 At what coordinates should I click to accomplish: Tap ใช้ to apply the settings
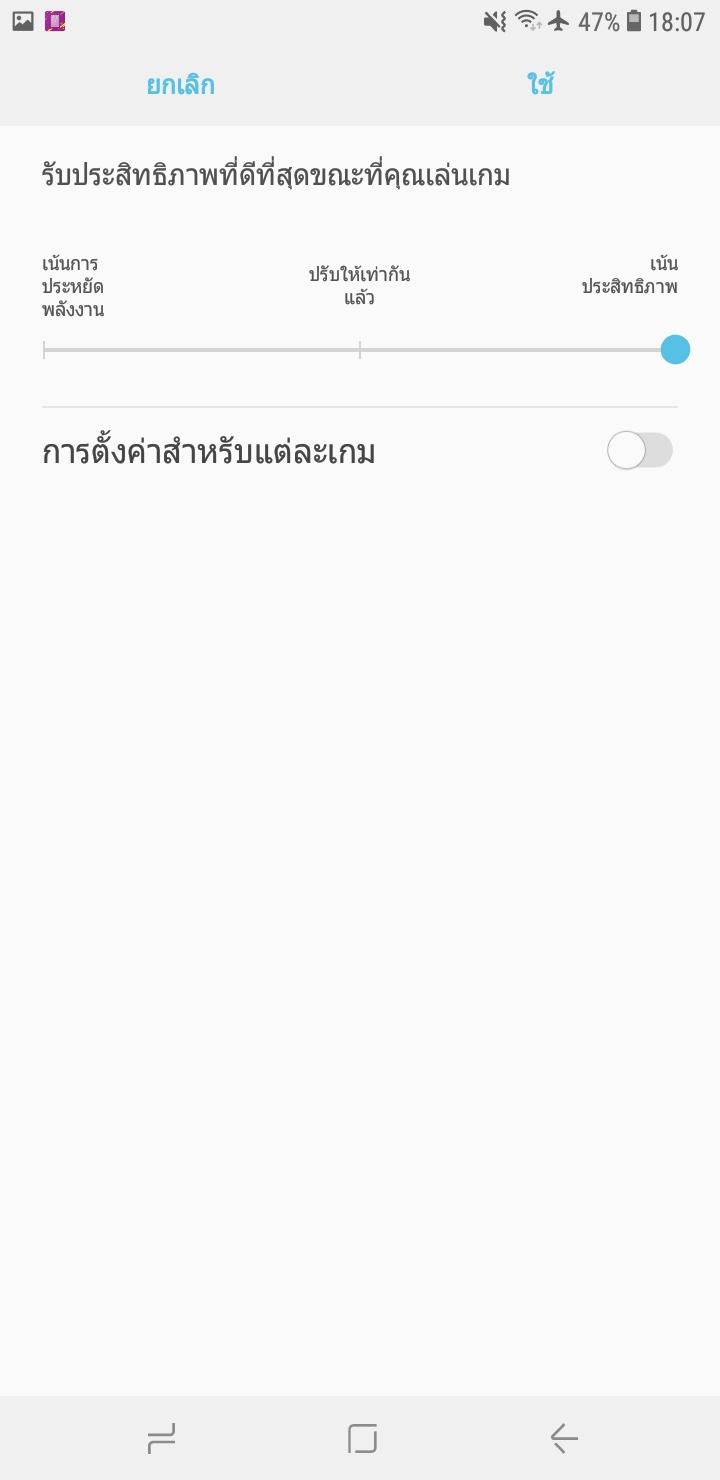click(541, 85)
